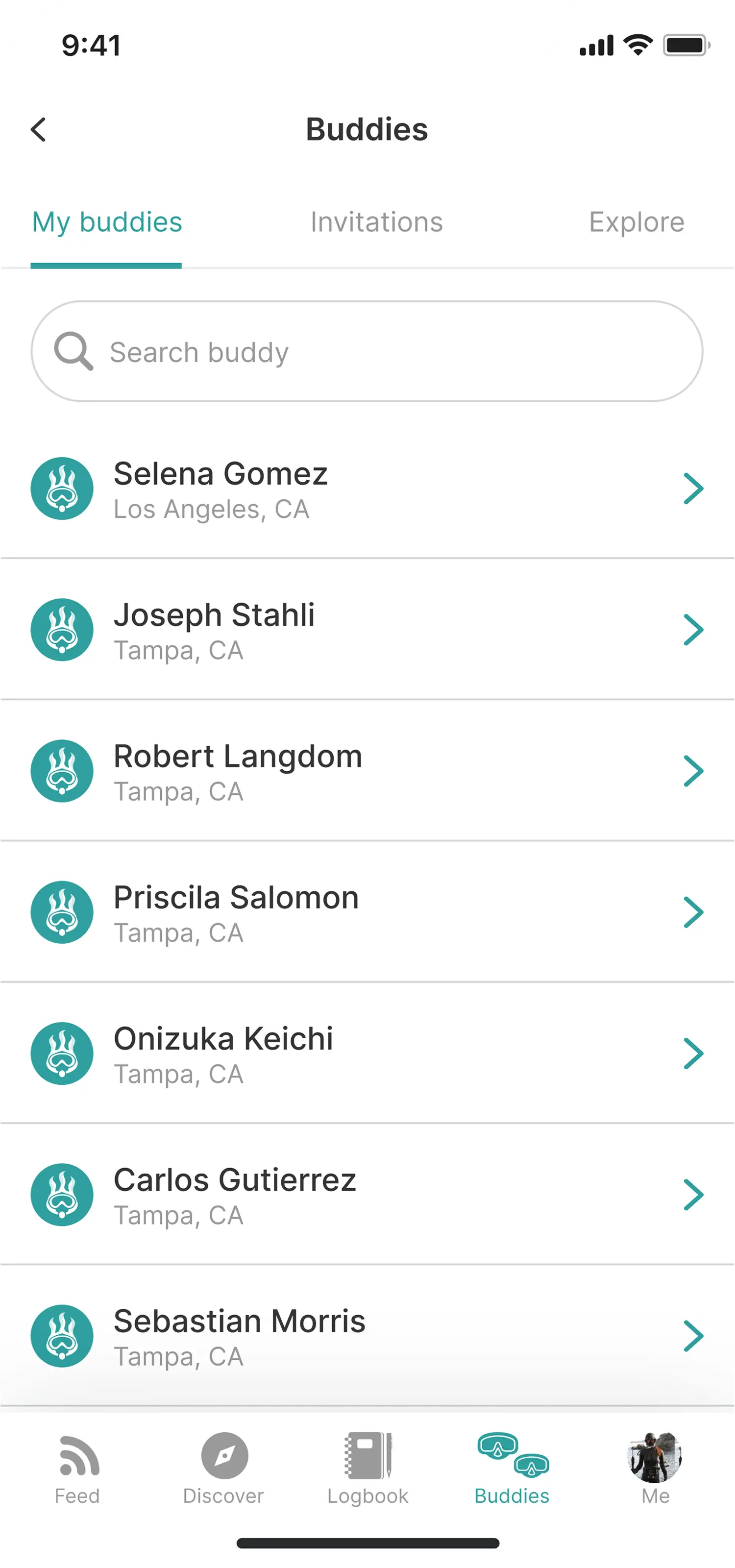View Robert Langdom's profile

[367, 772]
